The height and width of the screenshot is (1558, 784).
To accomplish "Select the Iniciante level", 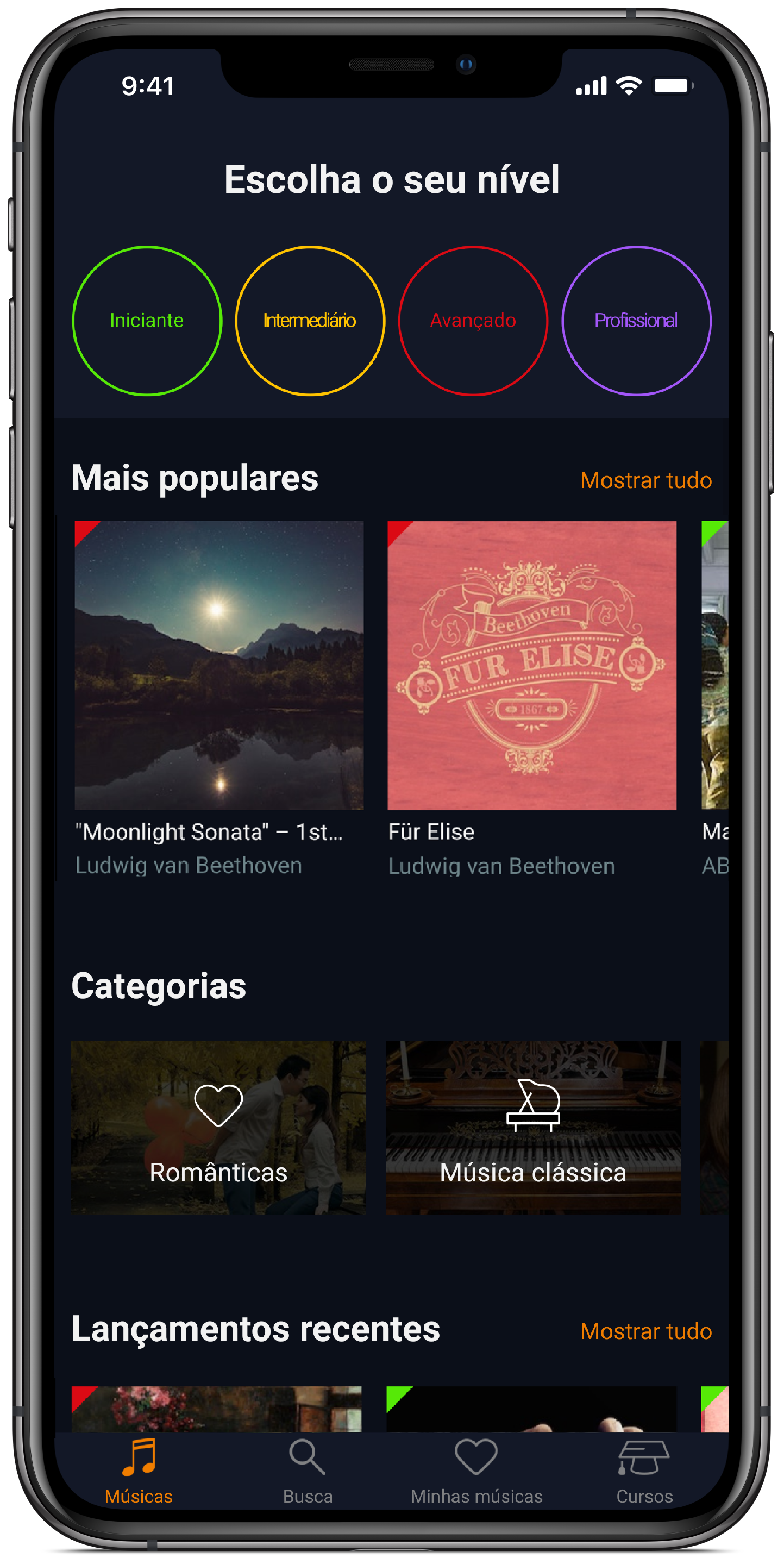I will coord(147,321).
